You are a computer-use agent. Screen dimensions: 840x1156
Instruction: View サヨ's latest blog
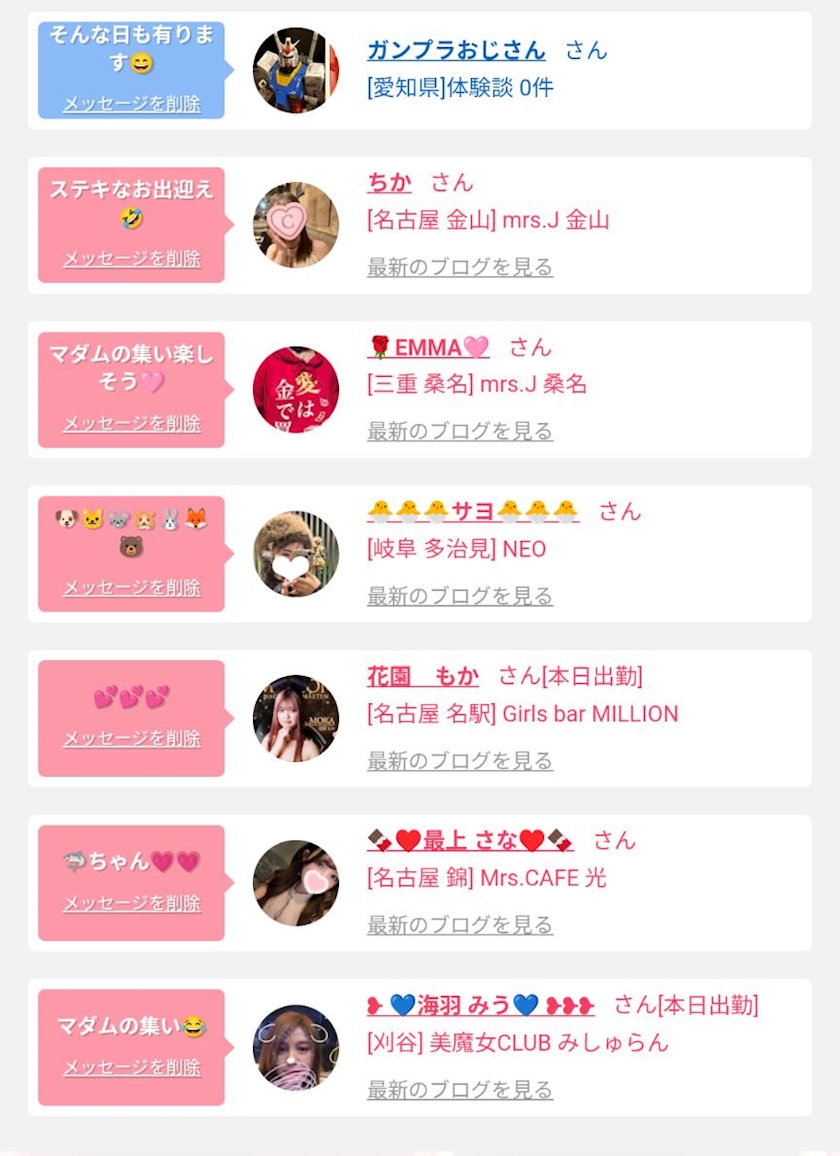[460, 596]
